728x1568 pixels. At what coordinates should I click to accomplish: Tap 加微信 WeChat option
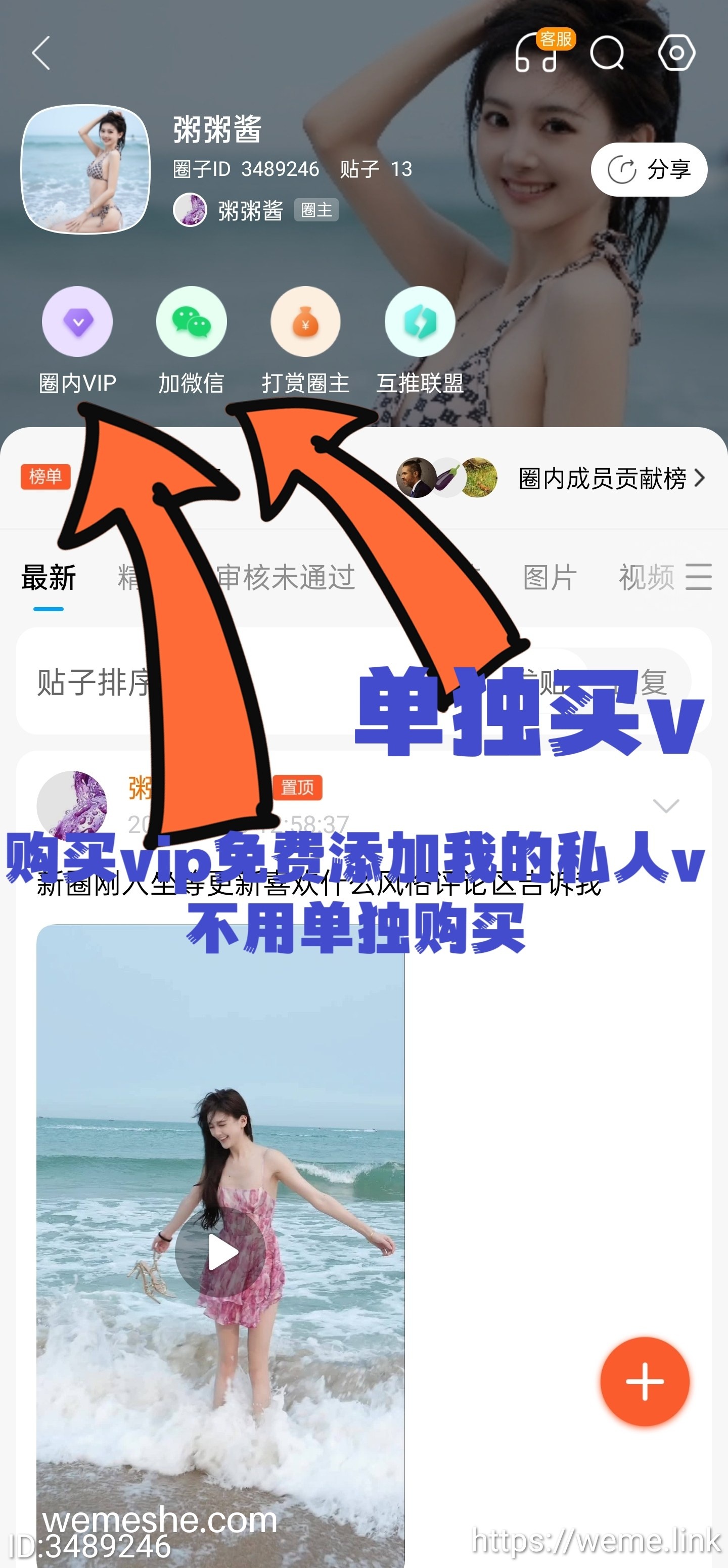191,341
